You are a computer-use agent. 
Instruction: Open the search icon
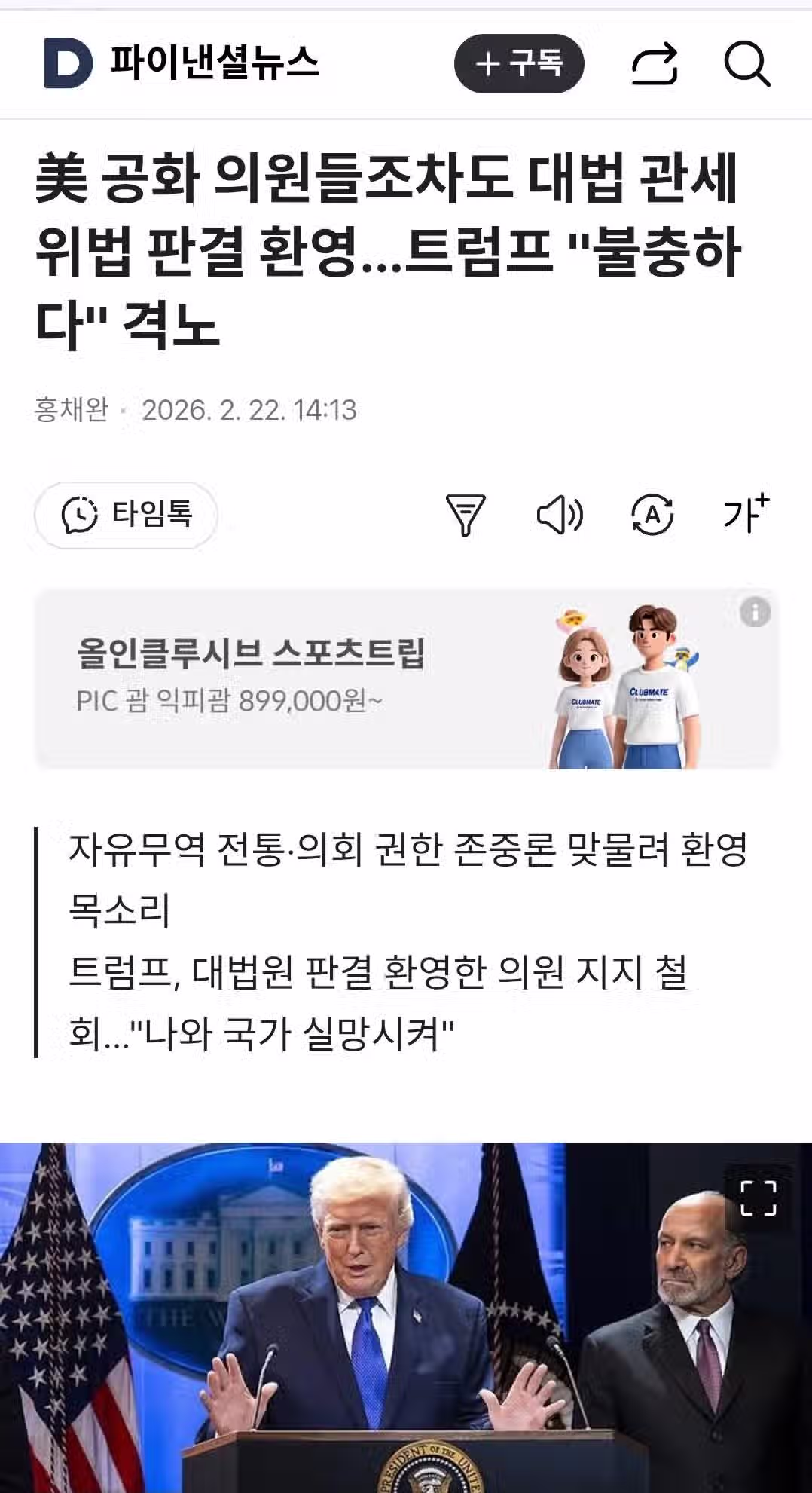tap(746, 64)
